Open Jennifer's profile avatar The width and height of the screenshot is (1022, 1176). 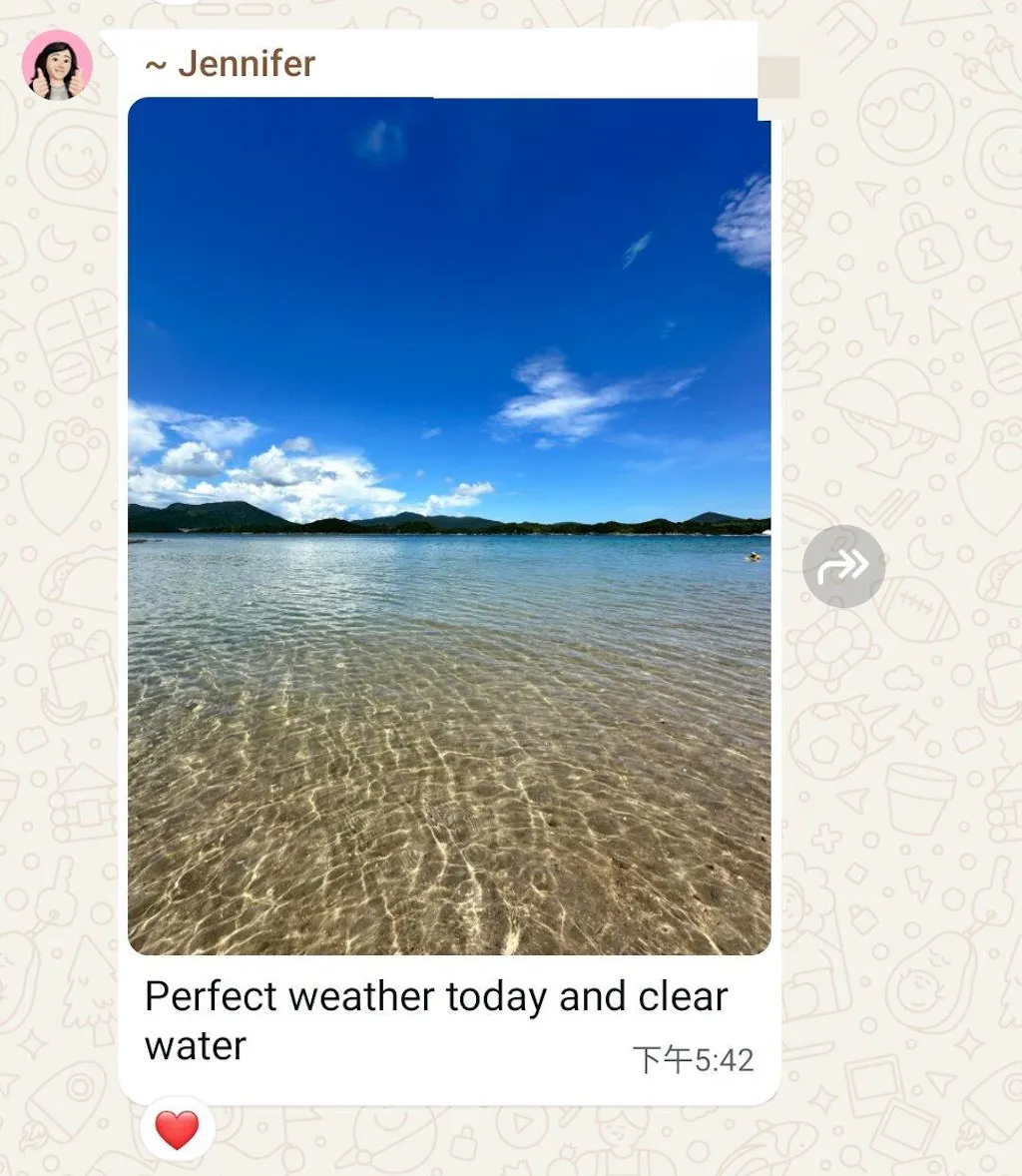tap(57, 66)
